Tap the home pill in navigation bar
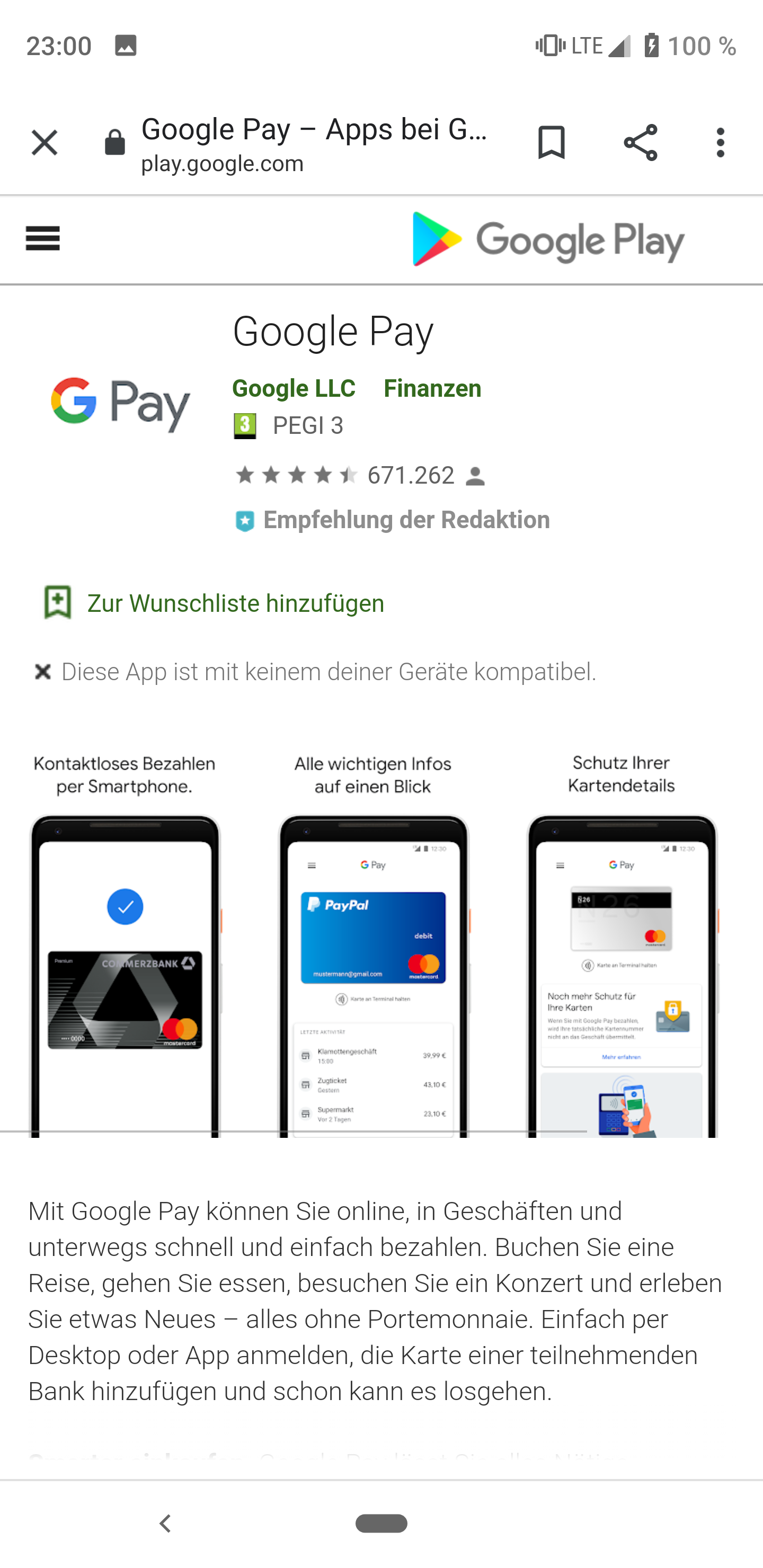The image size is (763, 1568). [382, 1524]
